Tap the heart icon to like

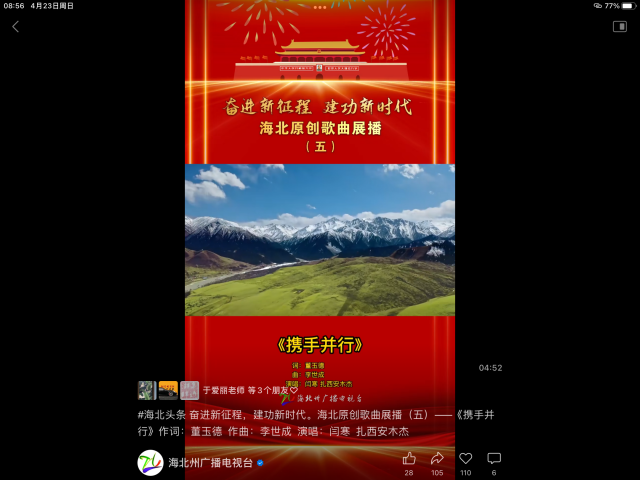click(x=465, y=458)
